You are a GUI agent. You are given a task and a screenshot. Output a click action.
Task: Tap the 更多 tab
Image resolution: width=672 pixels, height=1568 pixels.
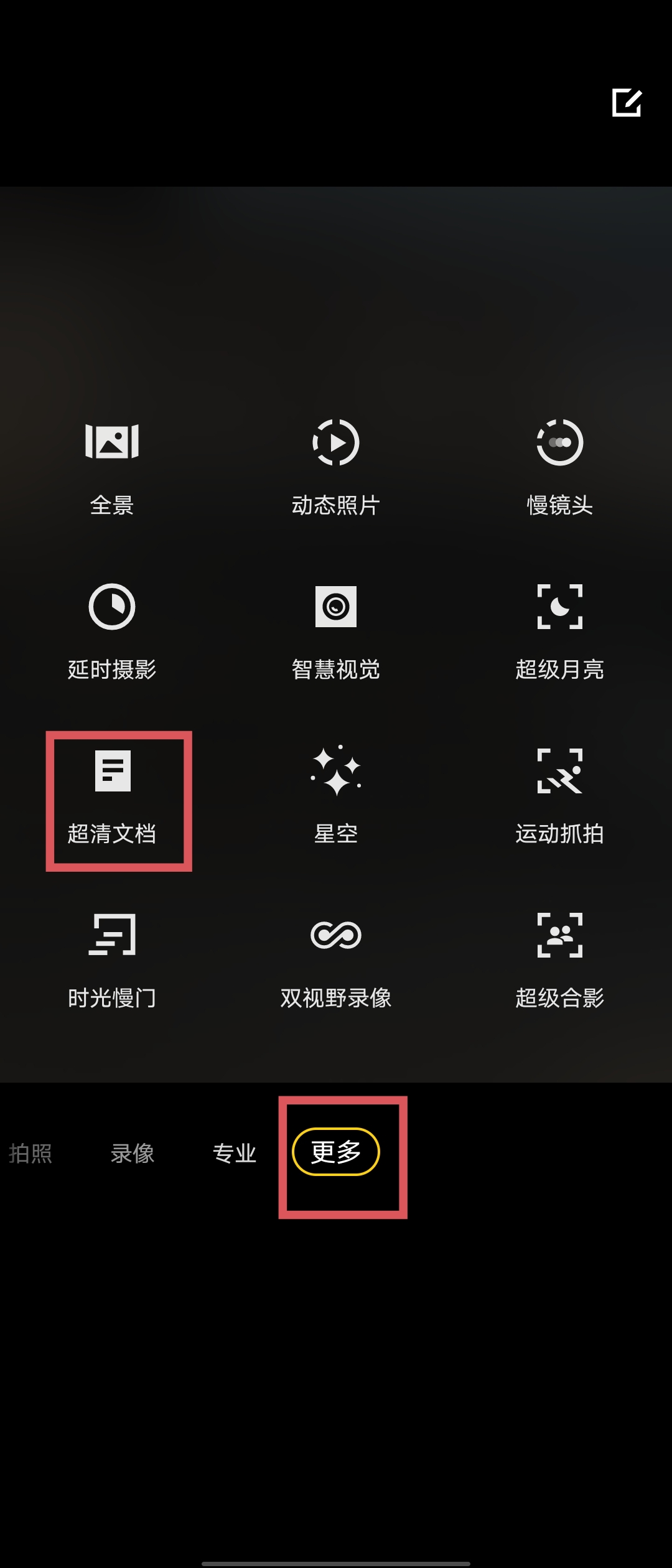click(x=336, y=1152)
